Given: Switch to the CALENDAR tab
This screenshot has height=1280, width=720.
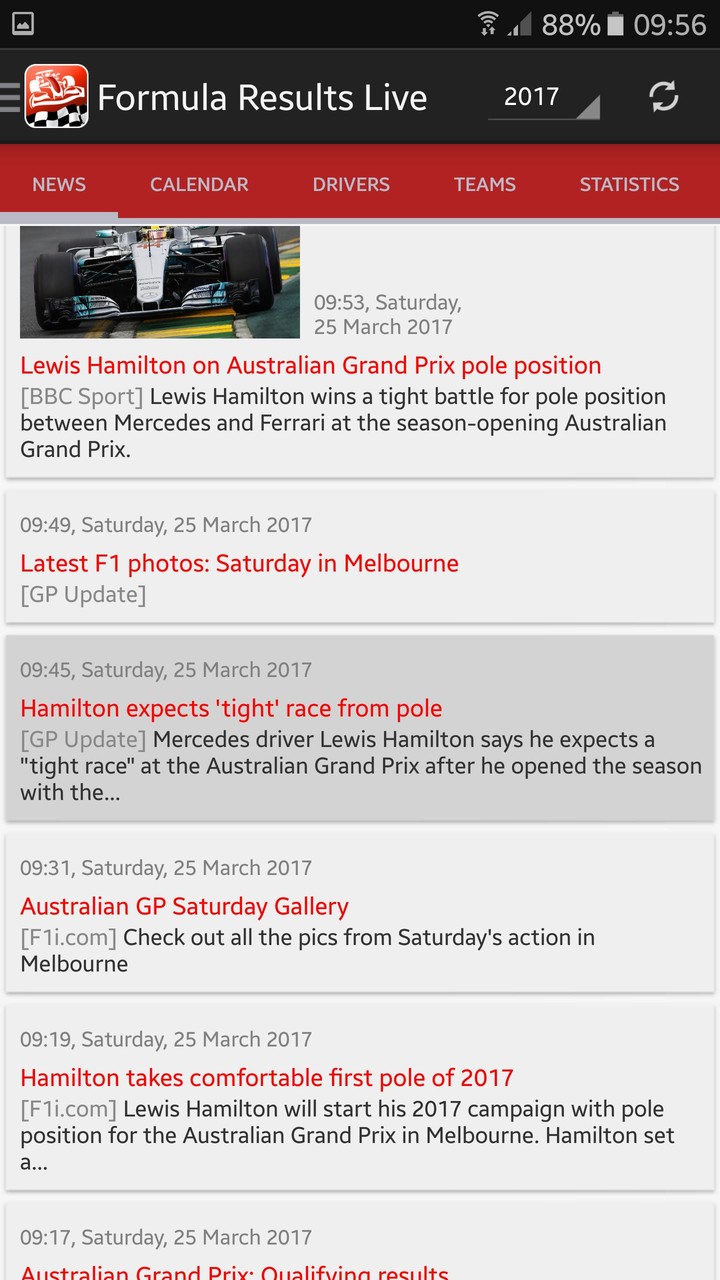Looking at the screenshot, I should 199,184.
